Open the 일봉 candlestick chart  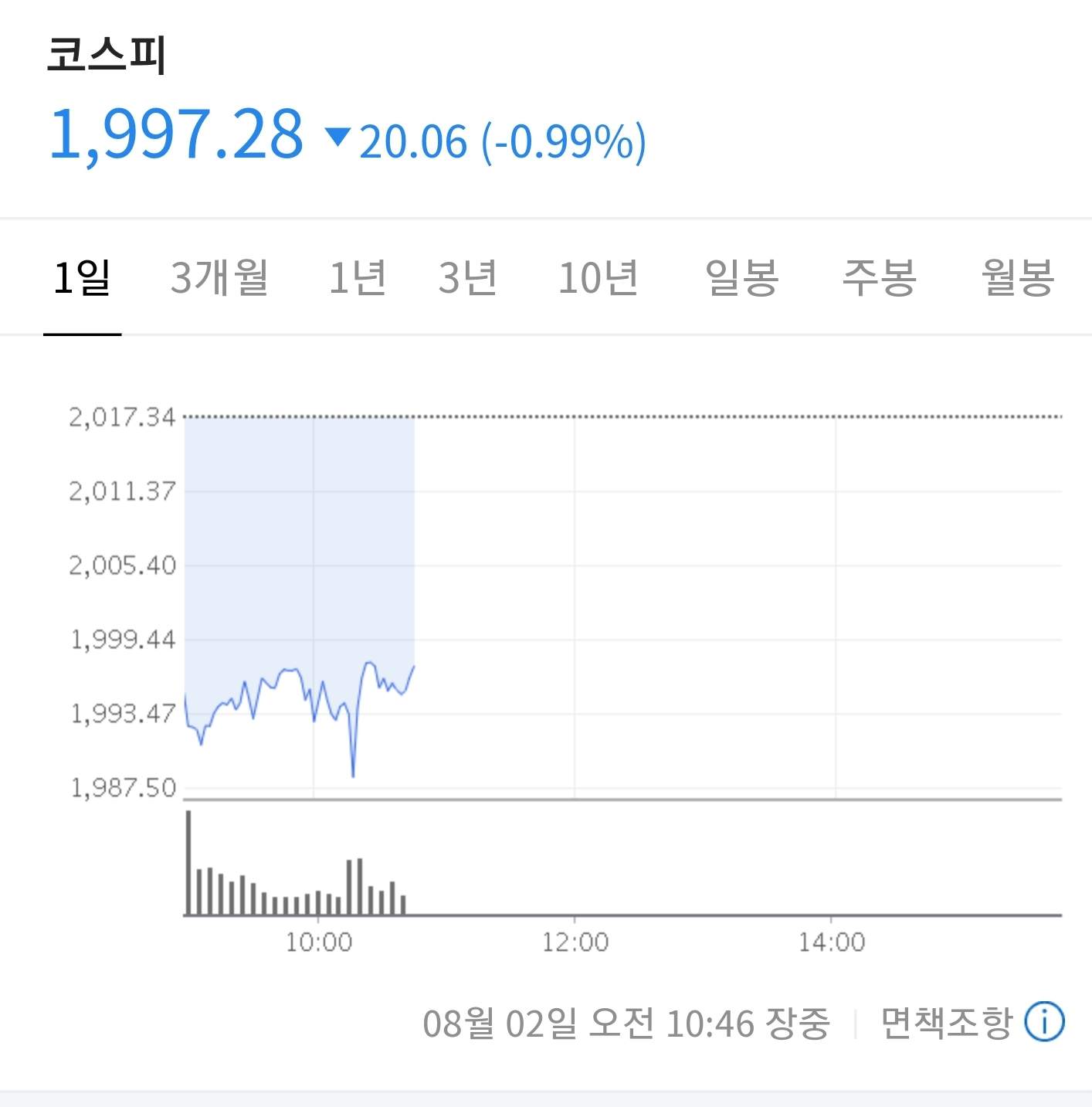741,278
